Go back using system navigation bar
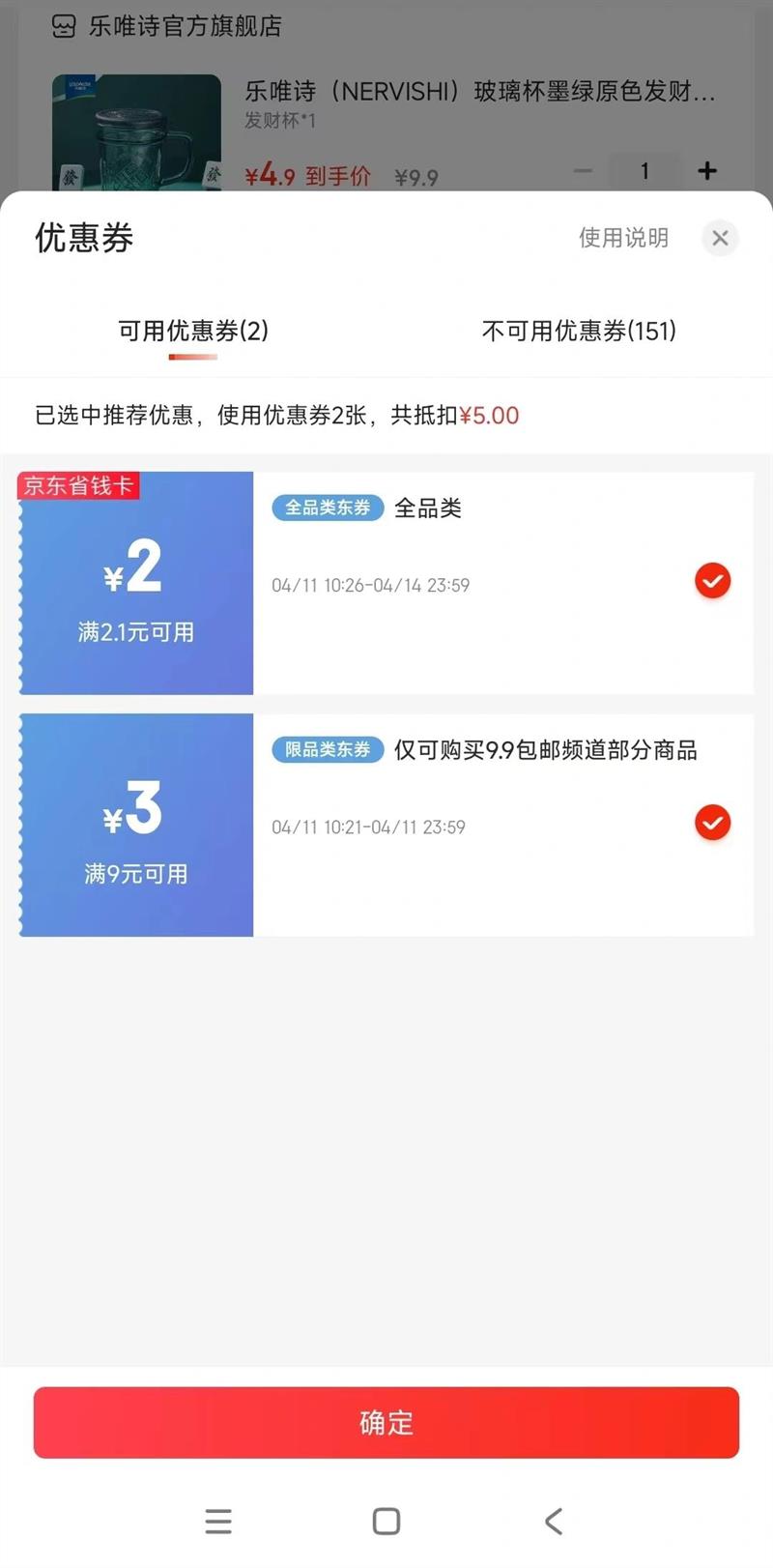Viewport: 773px width, 1568px height. pos(554,1521)
